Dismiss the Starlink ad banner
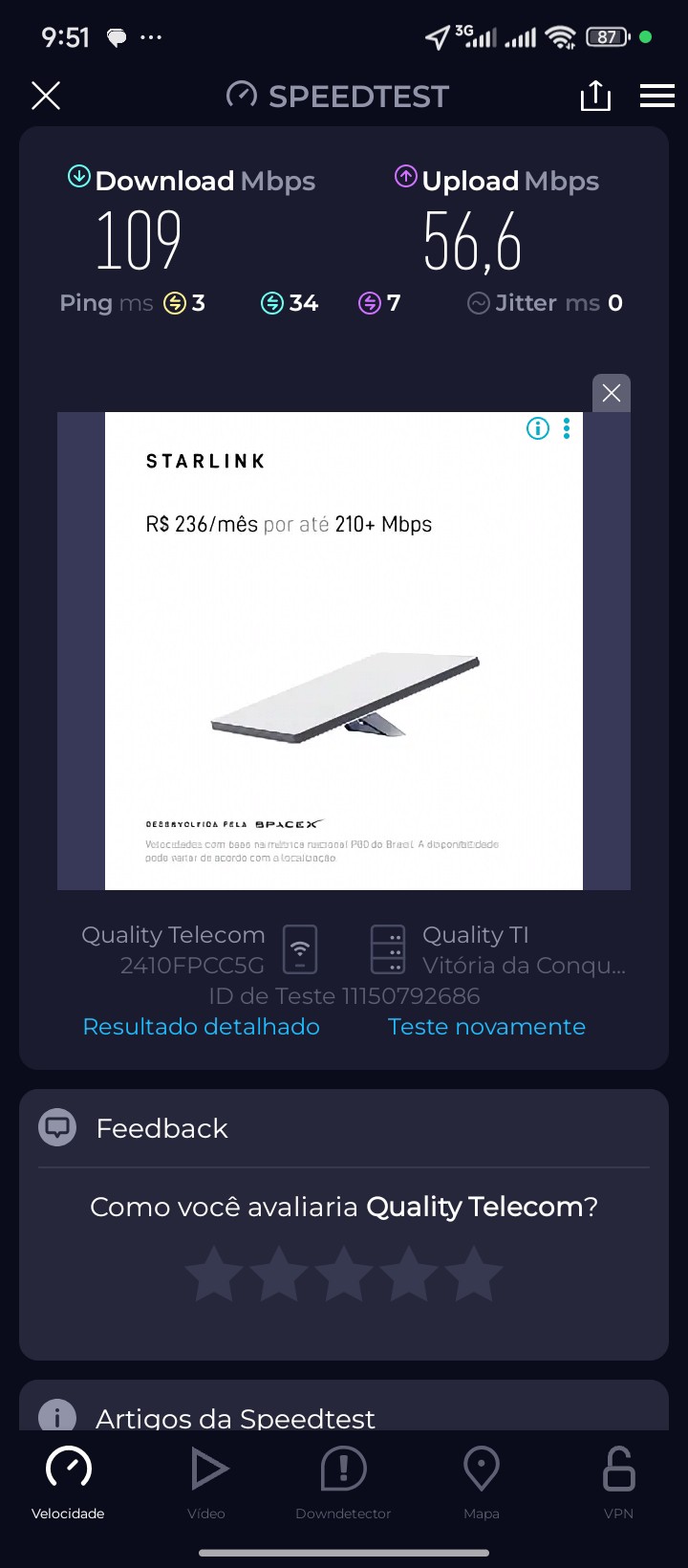The width and height of the screenshot is (688, 1568). click(612, 393)
